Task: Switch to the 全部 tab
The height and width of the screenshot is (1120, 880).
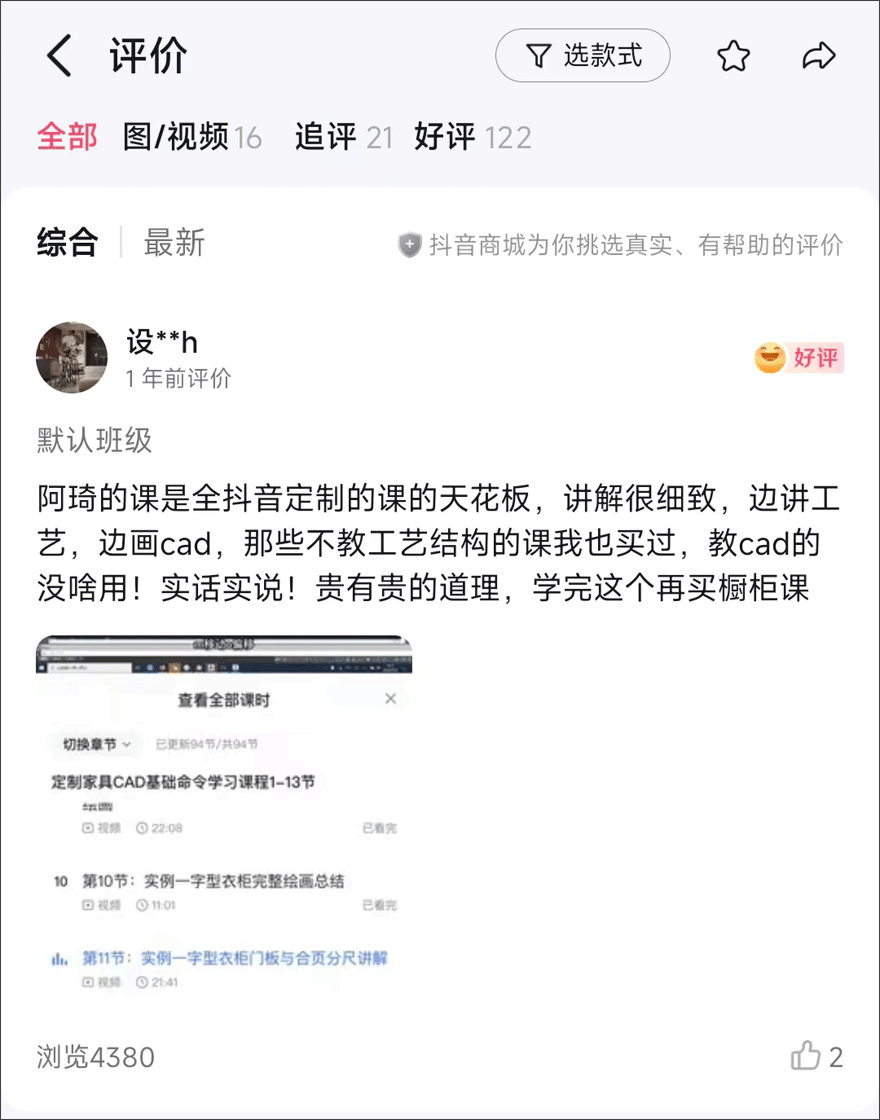Action: (67, 137)
